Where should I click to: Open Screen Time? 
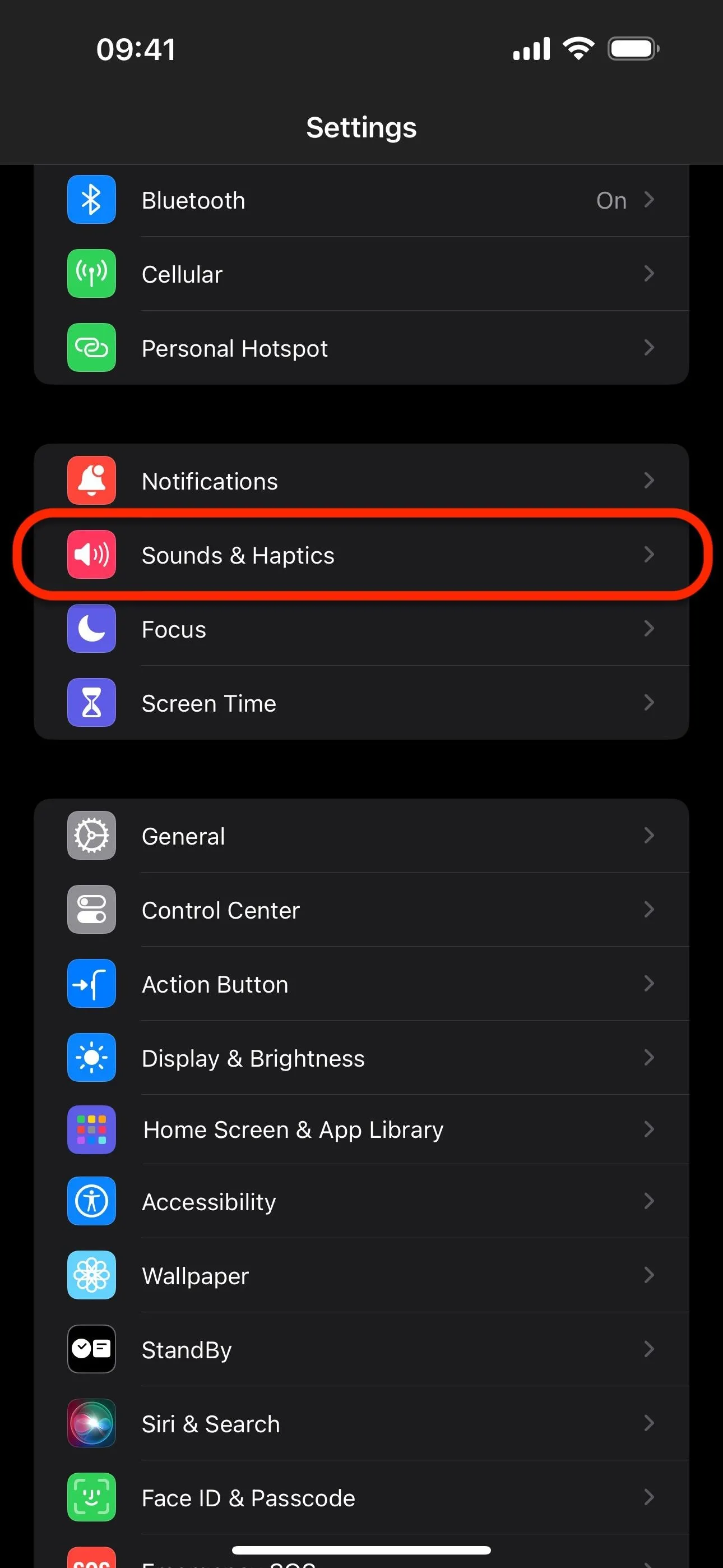pos(361,703)
